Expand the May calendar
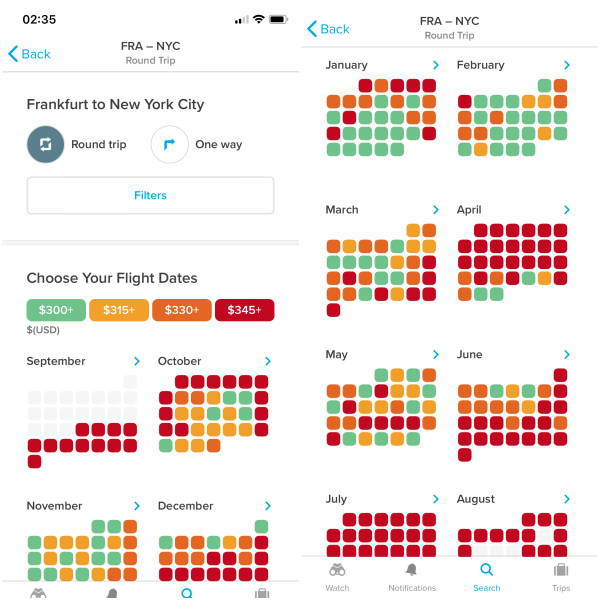600x600 pixels. tap(436, 355)
